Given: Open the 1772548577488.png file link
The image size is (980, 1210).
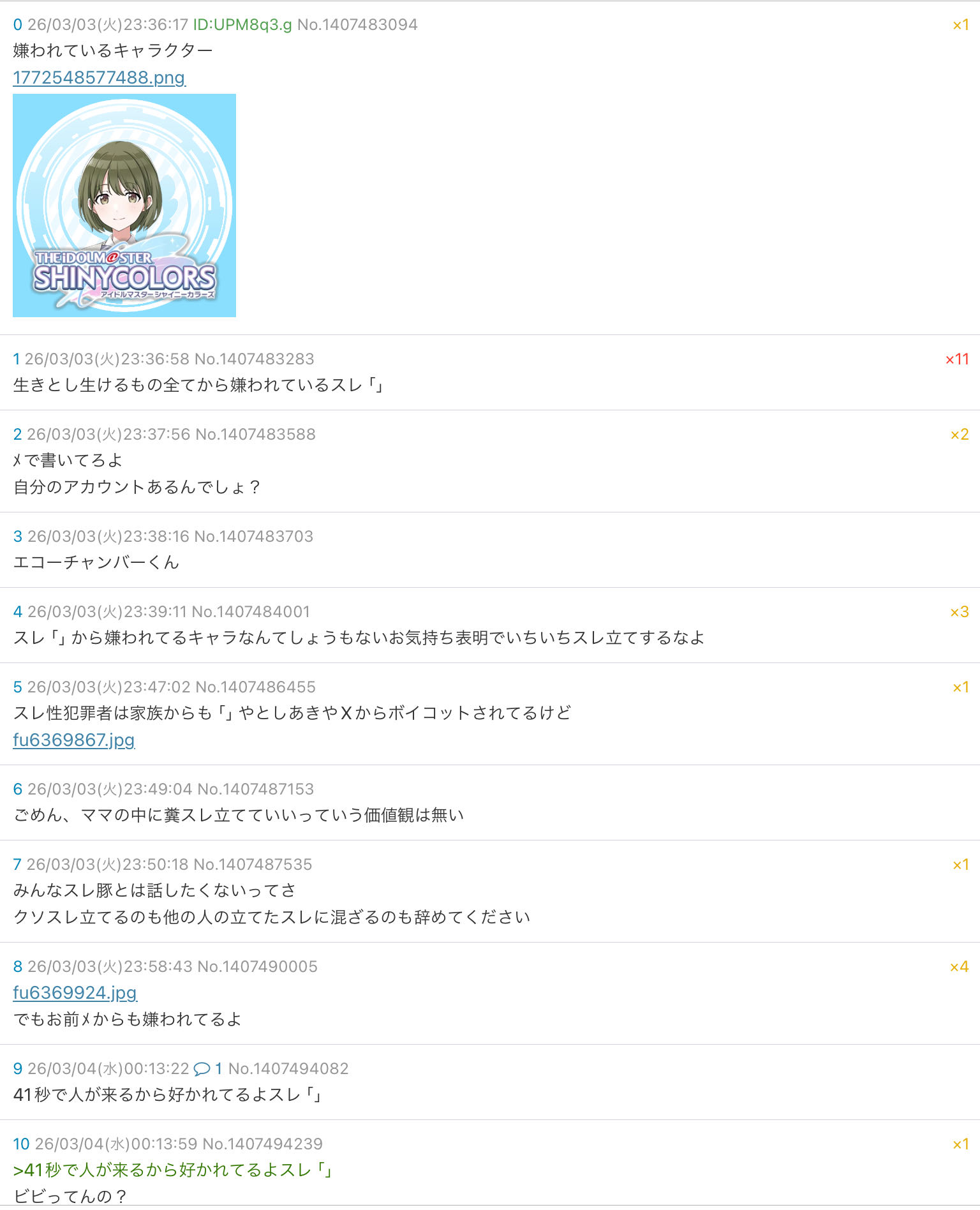Looking at the screenshot, I should pyautogui.click(x=99, y=77).
